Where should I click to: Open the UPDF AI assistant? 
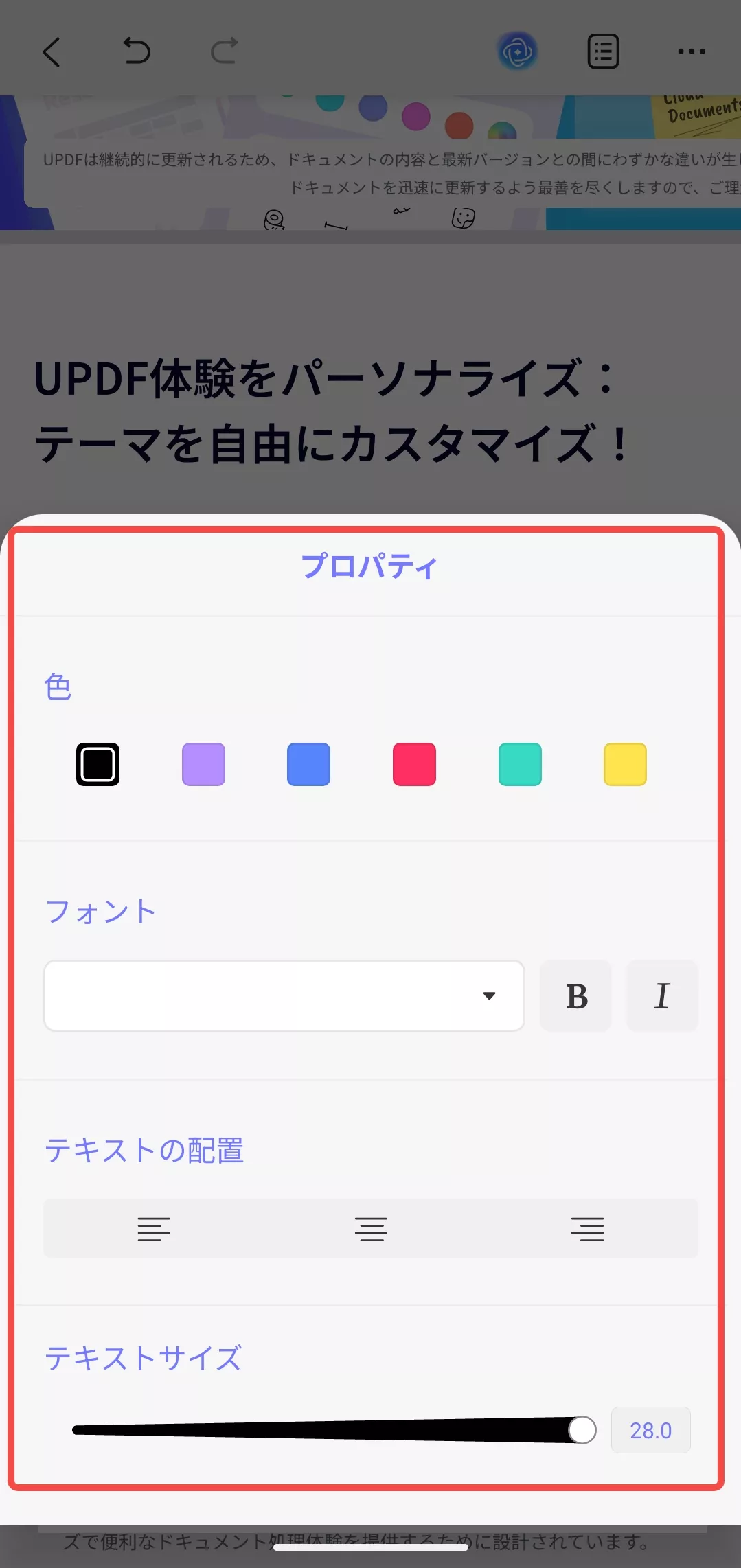[518, 51]
